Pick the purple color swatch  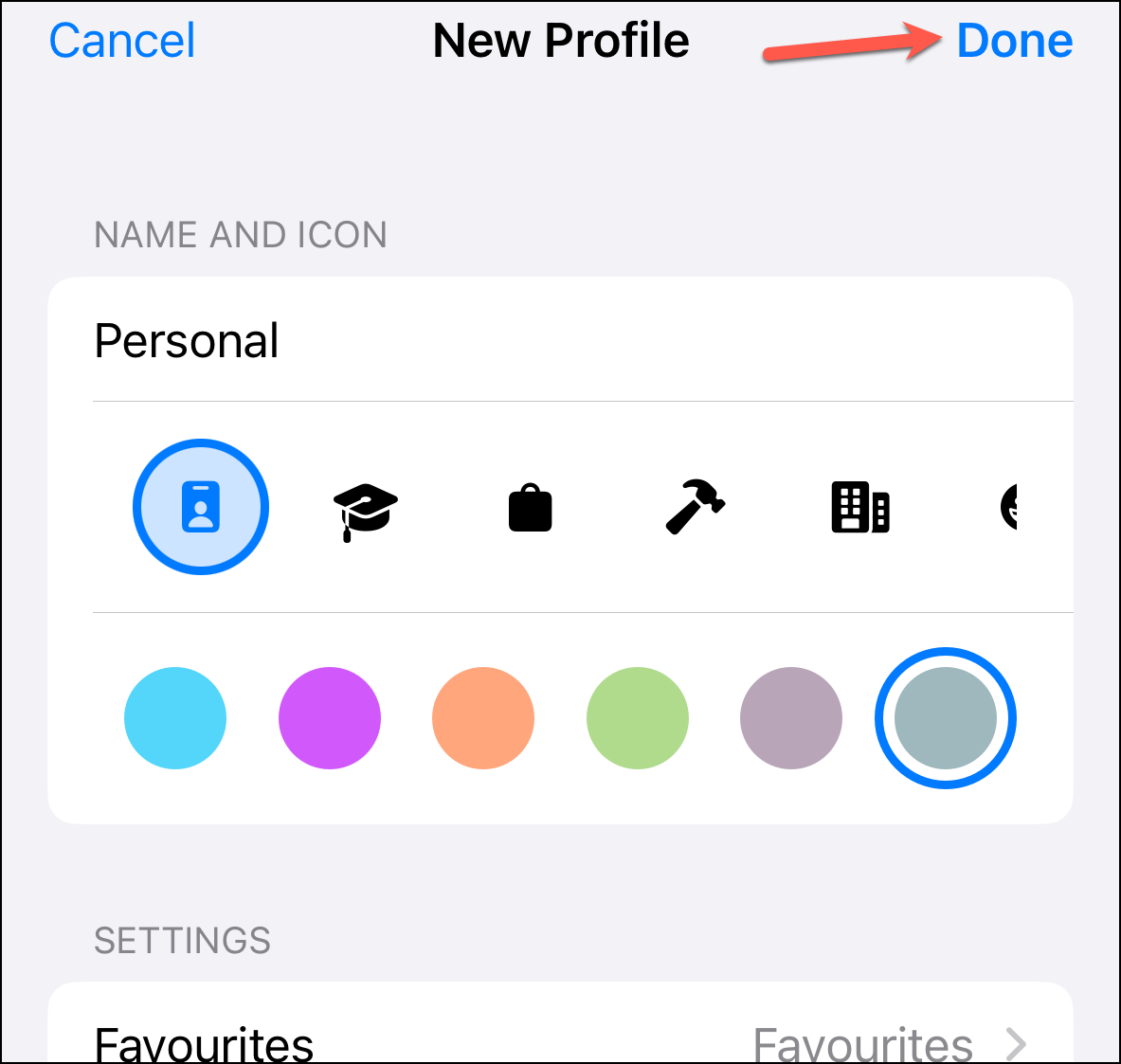(x=330, y=718)
